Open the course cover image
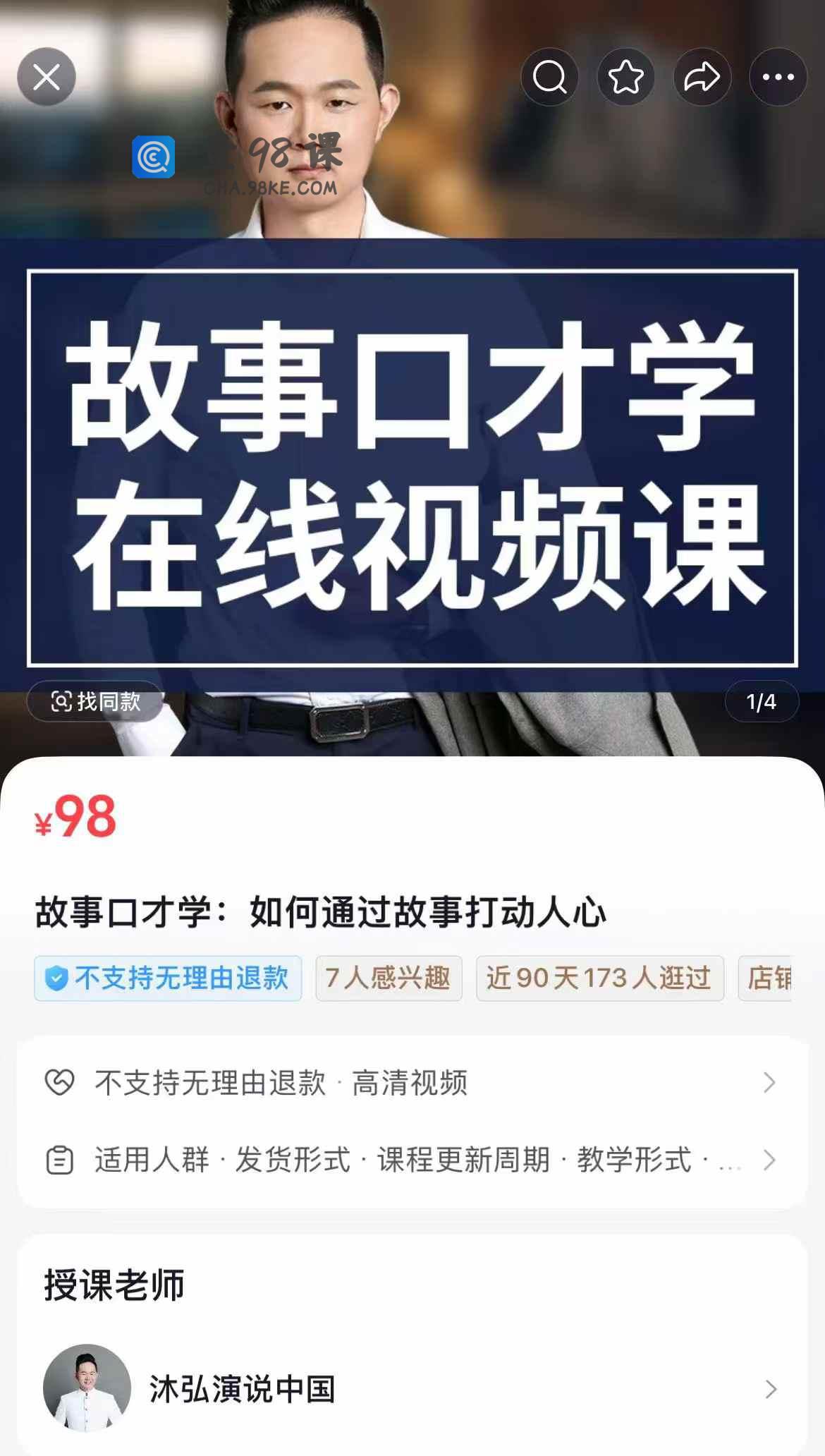The image size is (825, 1456). pos(412,466)
